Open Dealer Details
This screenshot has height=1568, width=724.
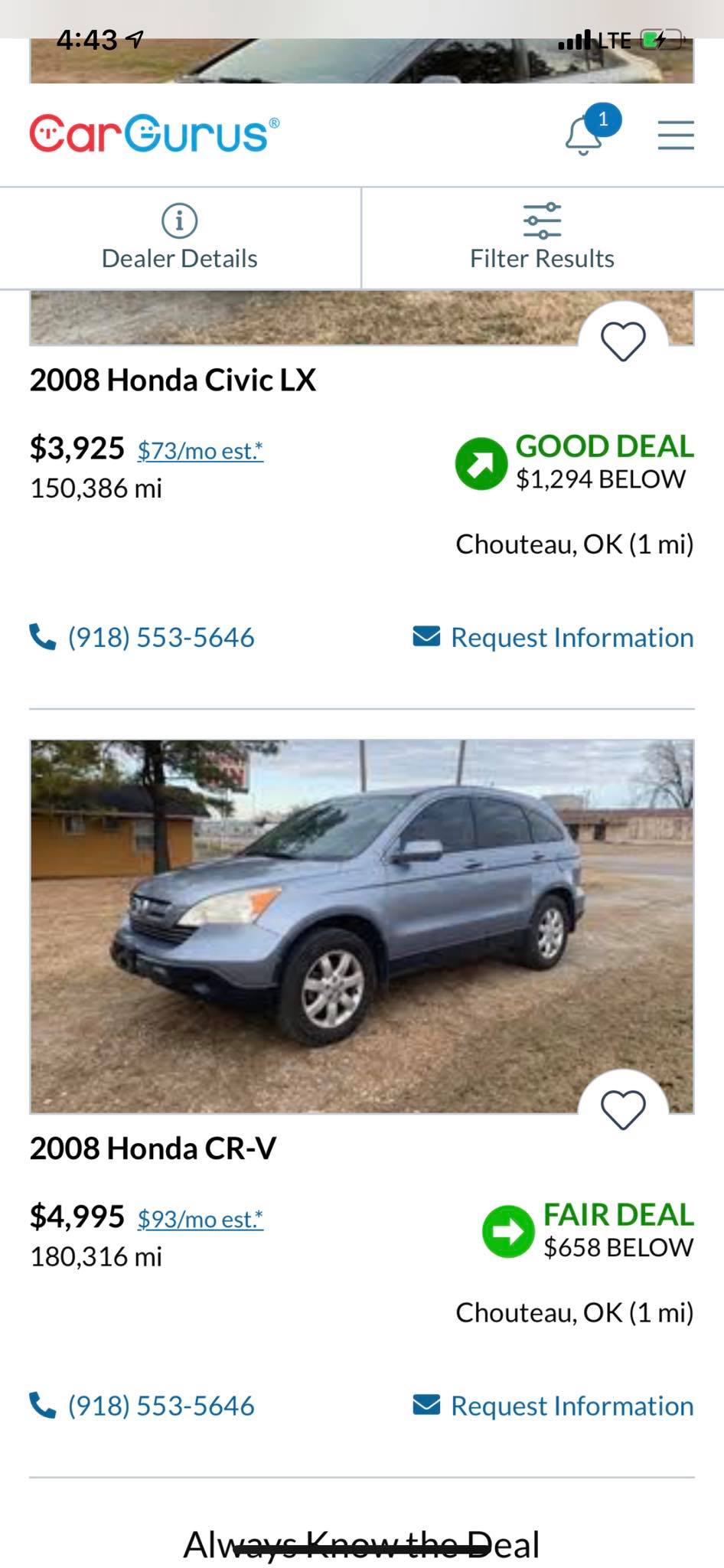tap(180, 238)
